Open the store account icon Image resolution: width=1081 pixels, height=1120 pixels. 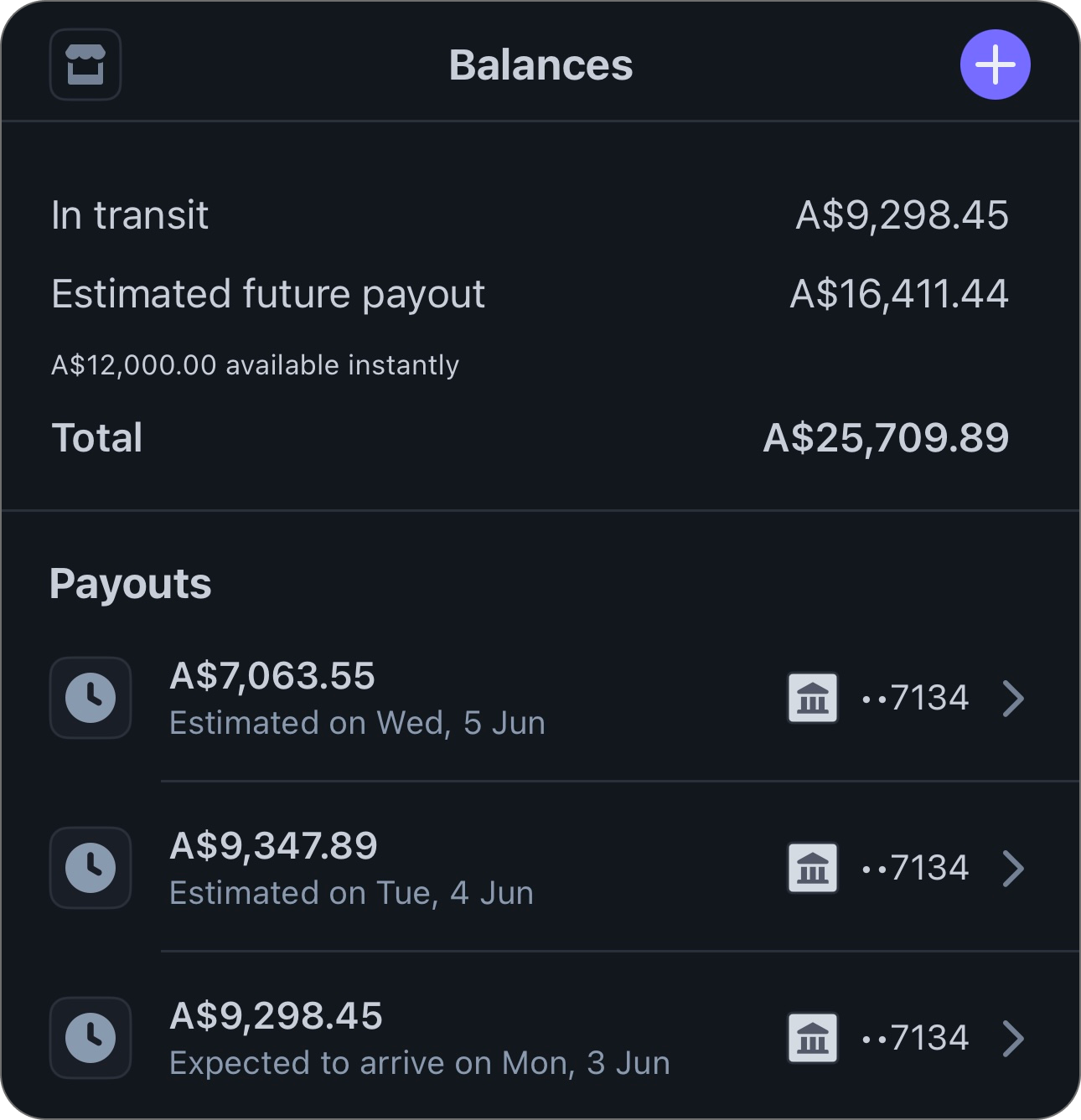(x=85, y=65)
